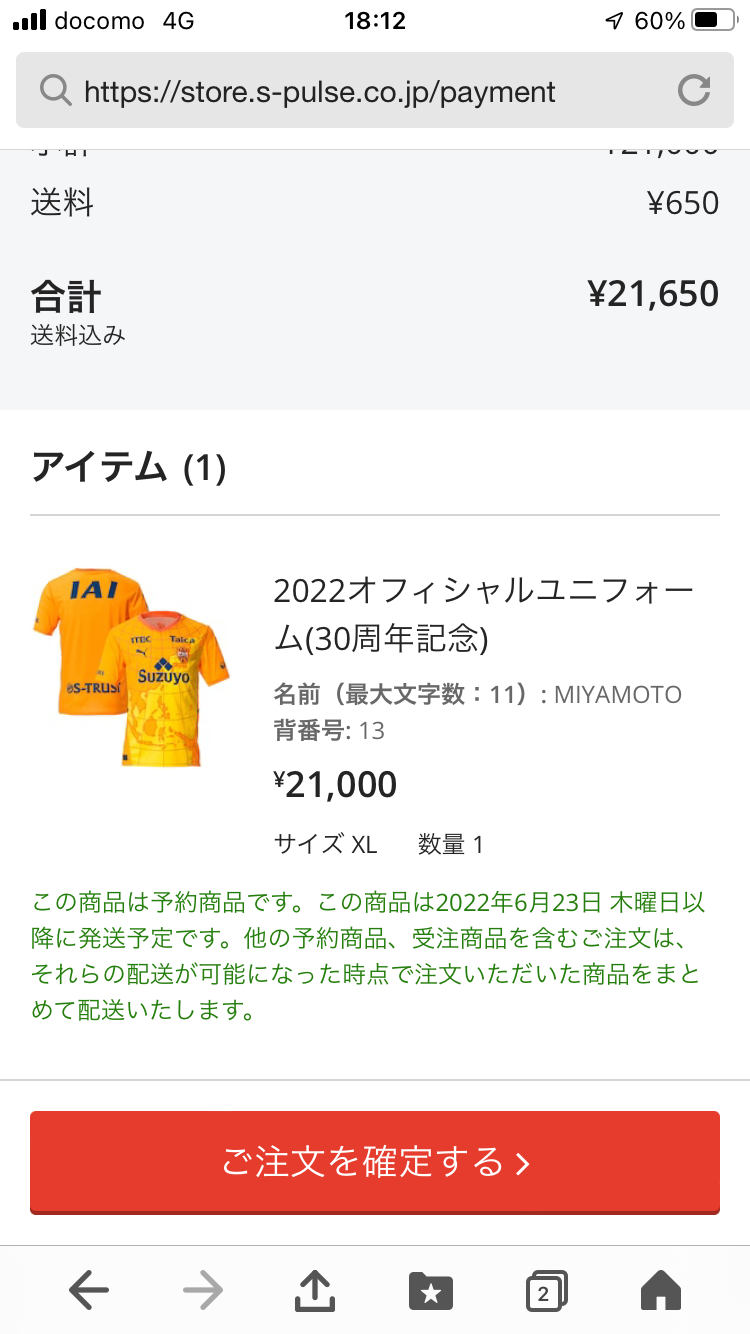Open the browser share menu
This screenshot has width=750, height=1334.
[x=315, y=1291]
